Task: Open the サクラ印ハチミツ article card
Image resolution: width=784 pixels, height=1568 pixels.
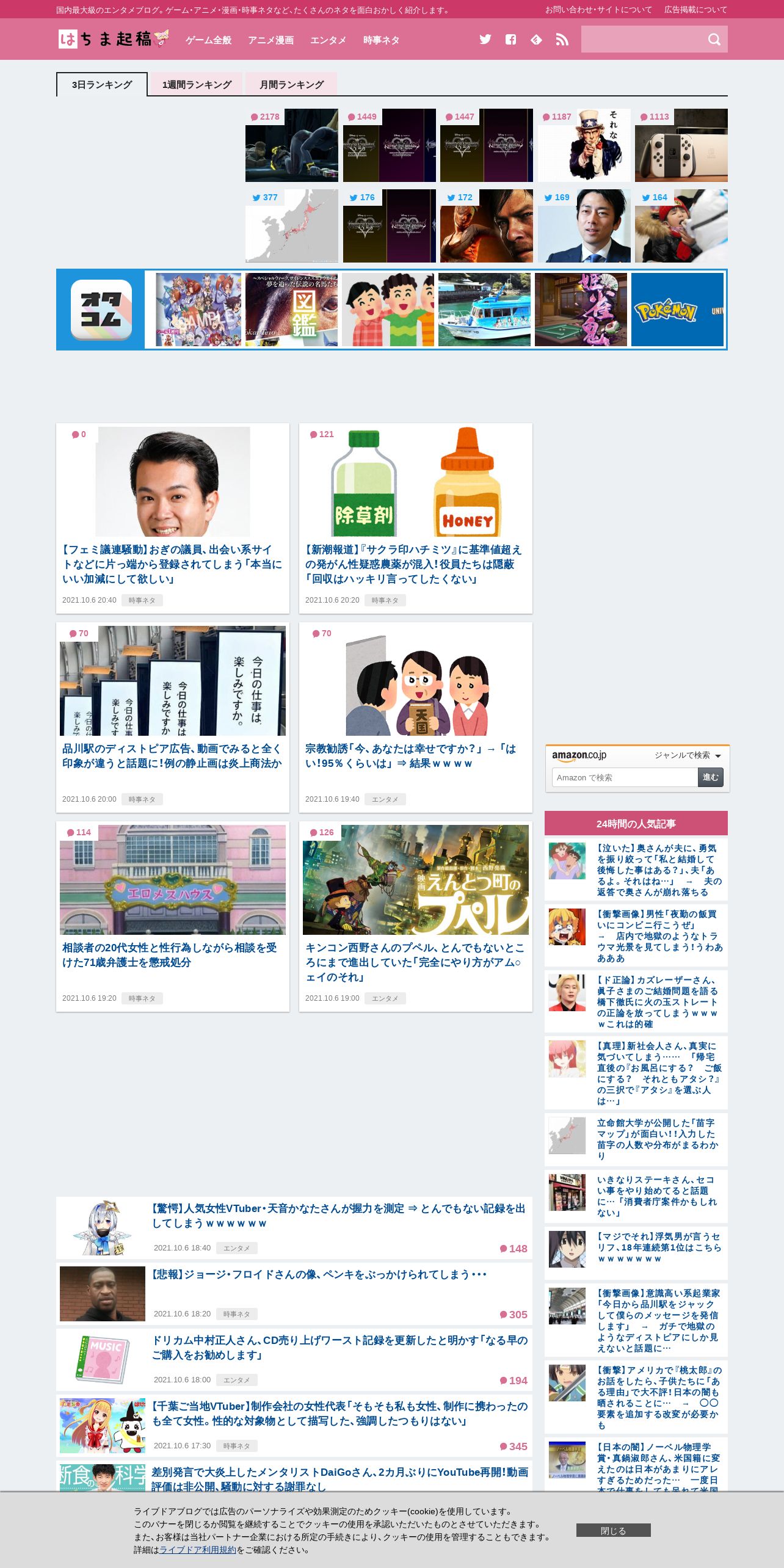Action: click(415, 564)
